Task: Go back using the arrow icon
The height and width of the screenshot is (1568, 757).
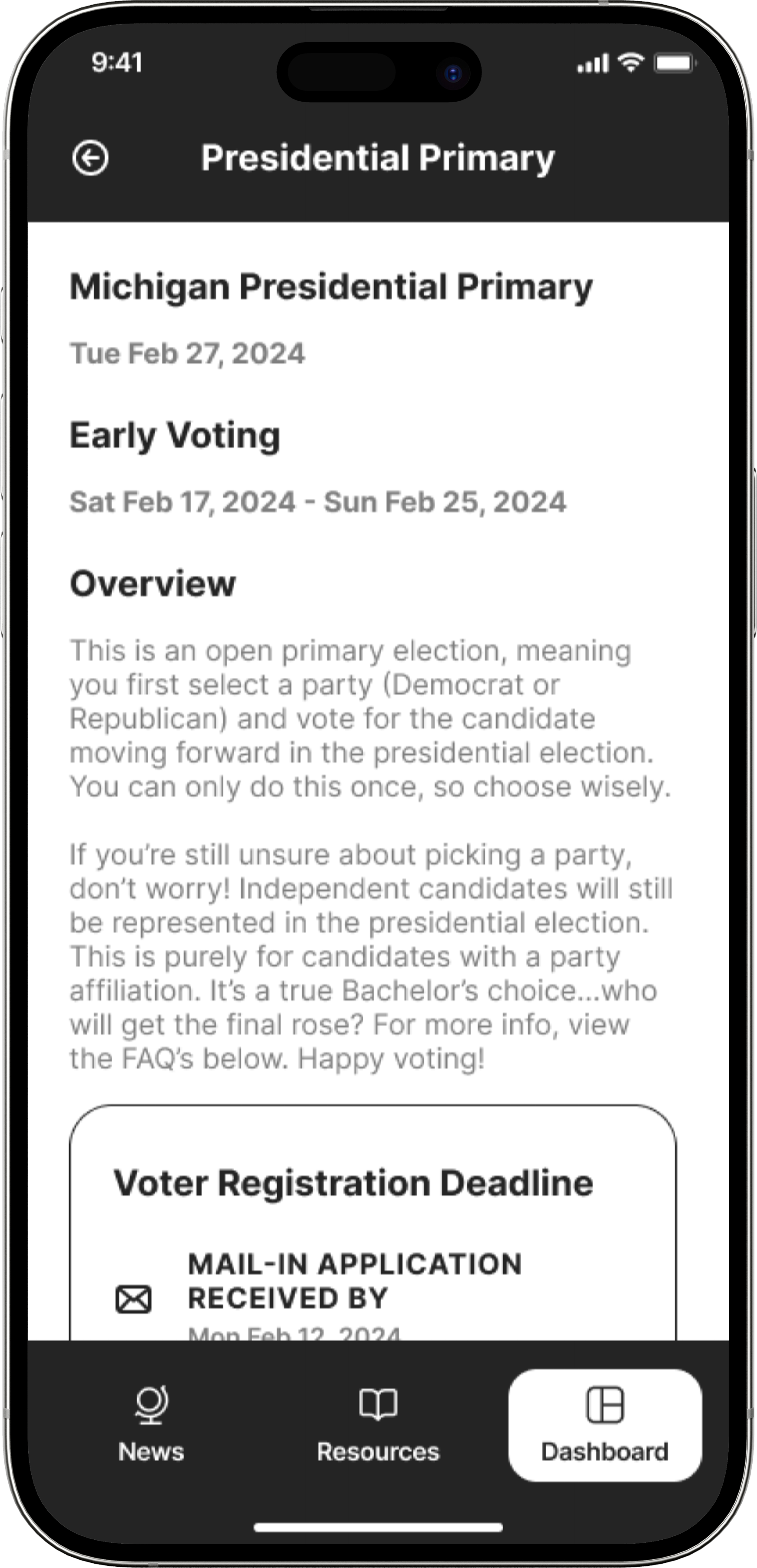Action: click(x=90, y=158)
